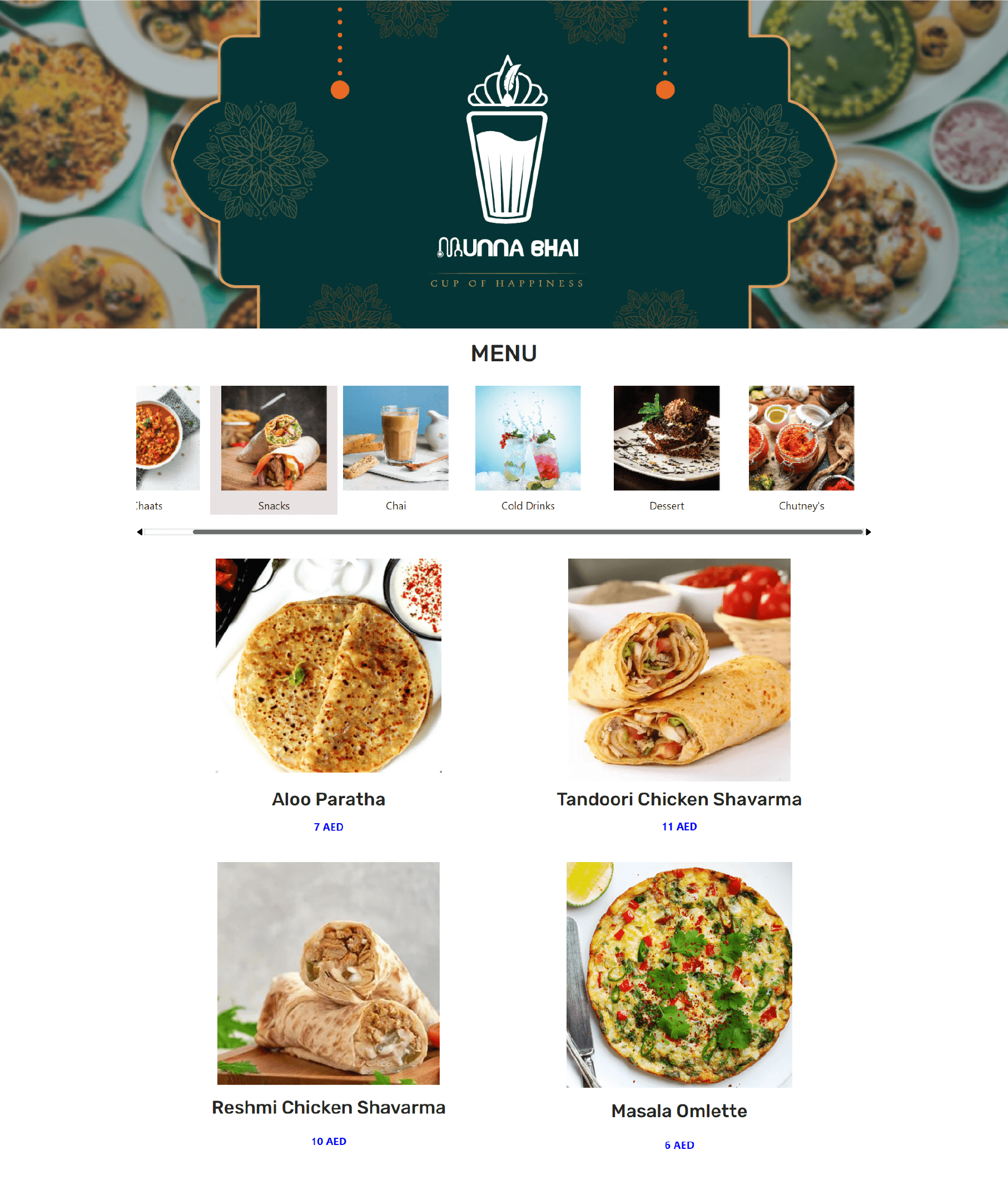This screenshot has width=1008, height=1180.
Task: Tap the left scrollbar arrow
Action: [140, 532]
